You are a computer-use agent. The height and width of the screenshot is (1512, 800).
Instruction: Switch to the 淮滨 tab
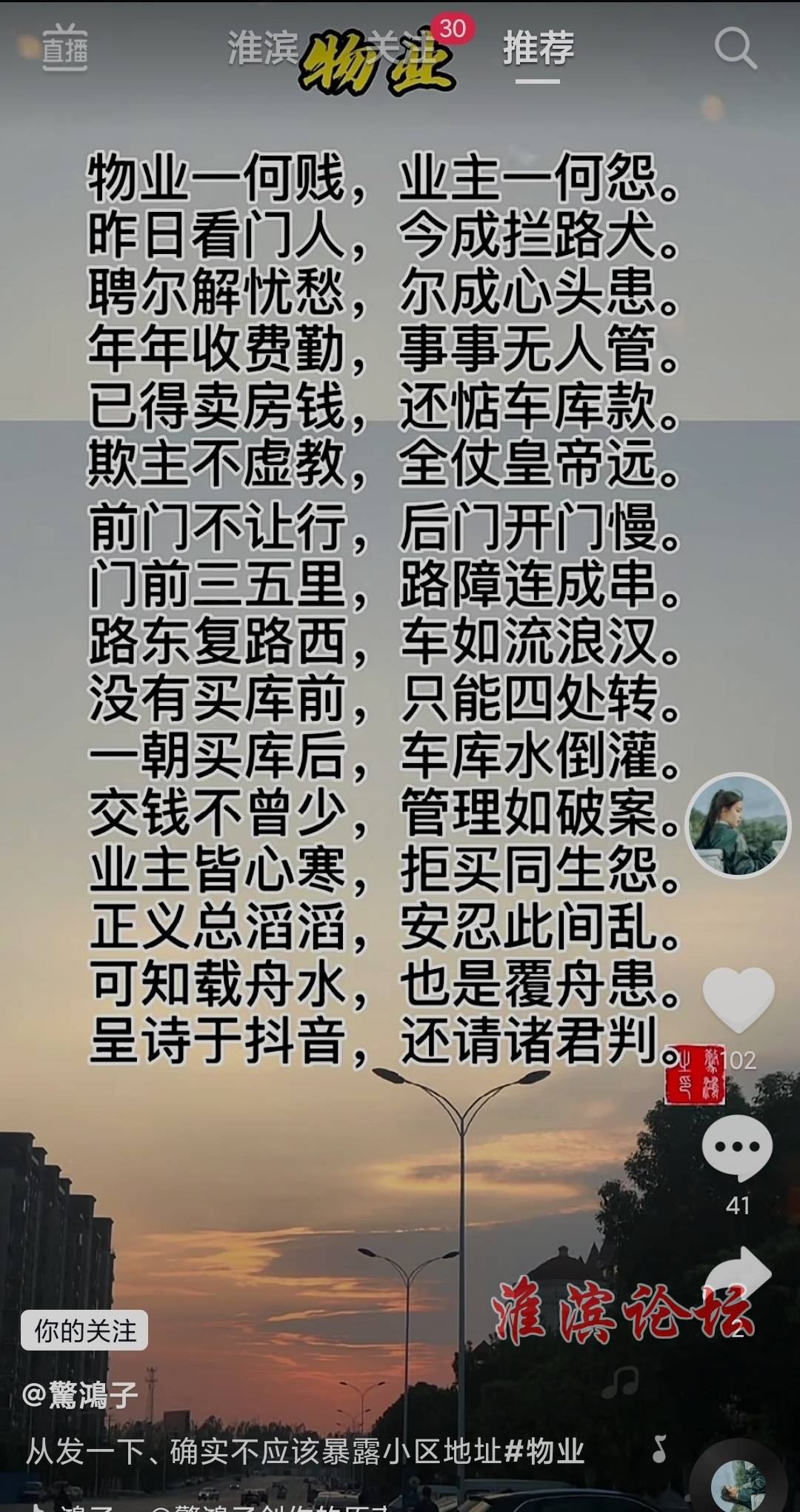click(262, 48)
